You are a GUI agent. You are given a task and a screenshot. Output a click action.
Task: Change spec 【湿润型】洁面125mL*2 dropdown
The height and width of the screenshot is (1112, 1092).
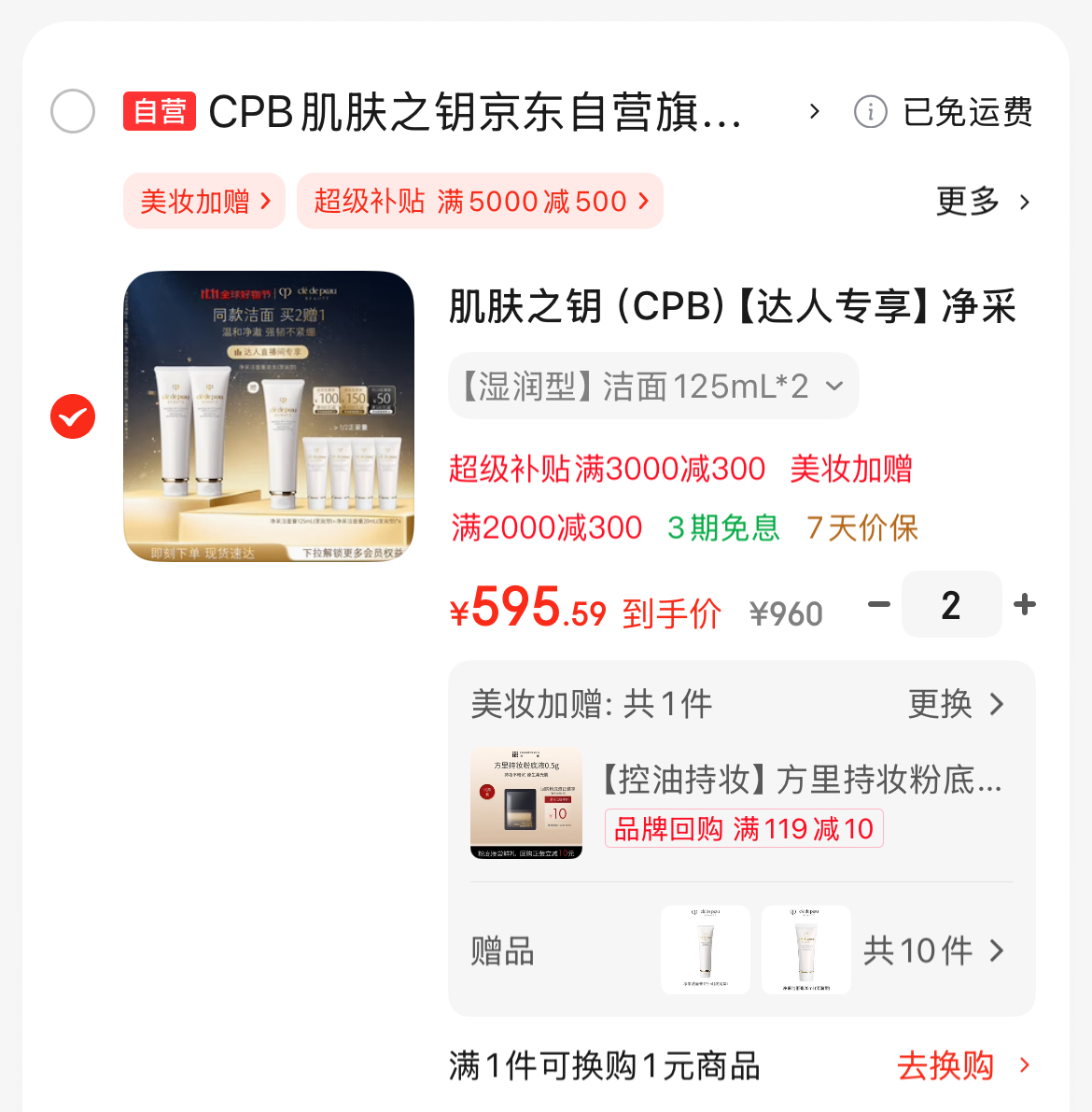(x=653, y=386)
